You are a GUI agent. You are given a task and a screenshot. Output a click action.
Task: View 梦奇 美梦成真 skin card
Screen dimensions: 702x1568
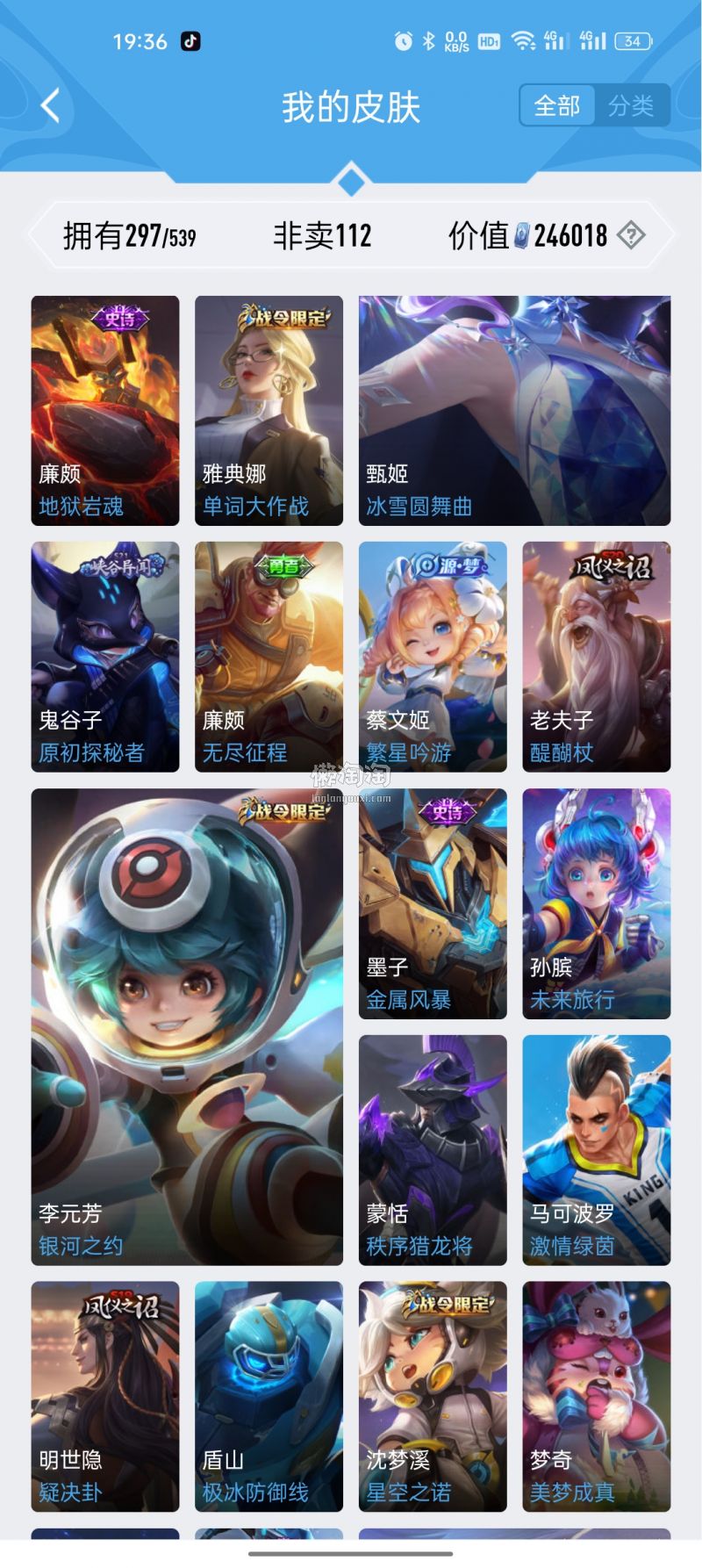[596, 1396]
